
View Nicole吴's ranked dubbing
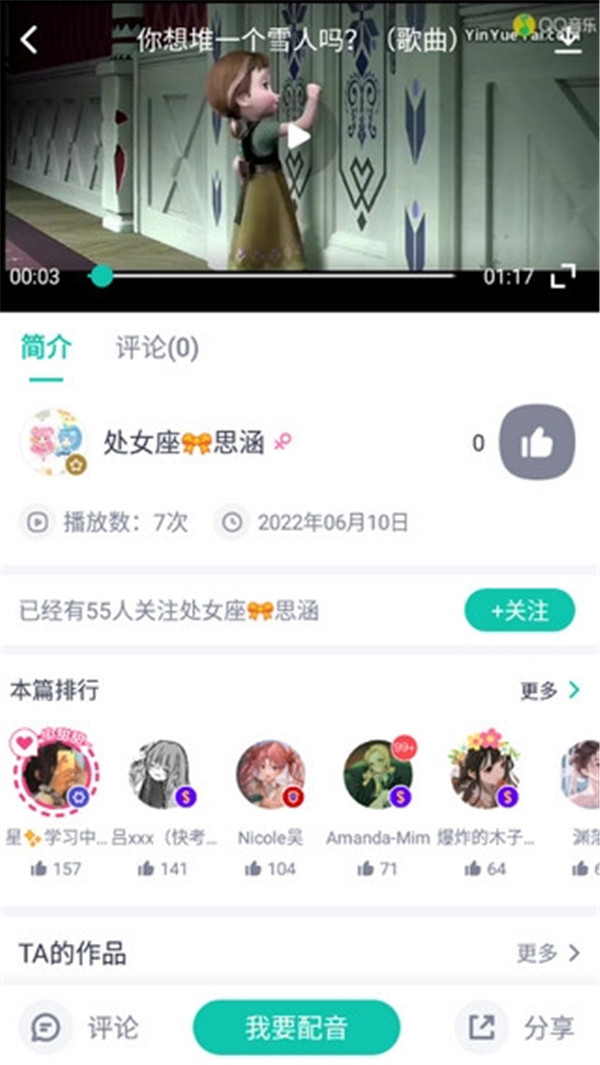coord(270,775)
